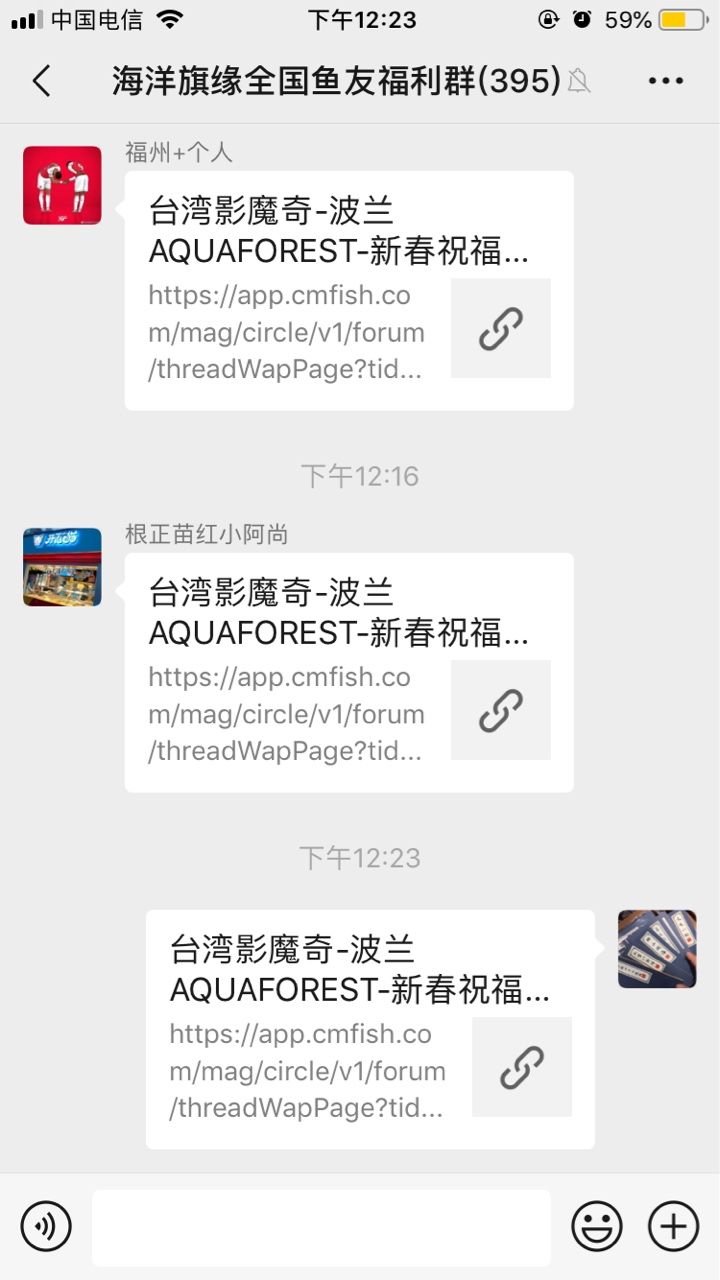The width and height of the screenshot is (720, 1280).
Task: Switch to voice message input
Action: coord(46,1226)
